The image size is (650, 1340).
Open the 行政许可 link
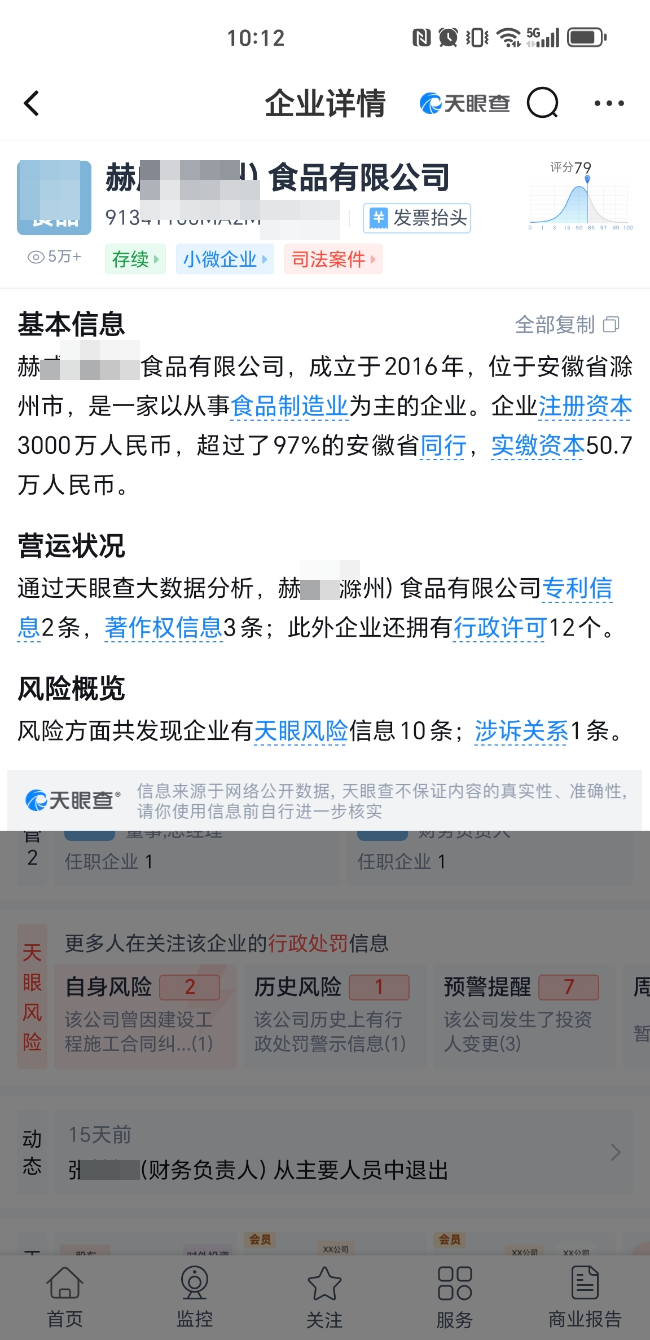[x=499, y=628]
